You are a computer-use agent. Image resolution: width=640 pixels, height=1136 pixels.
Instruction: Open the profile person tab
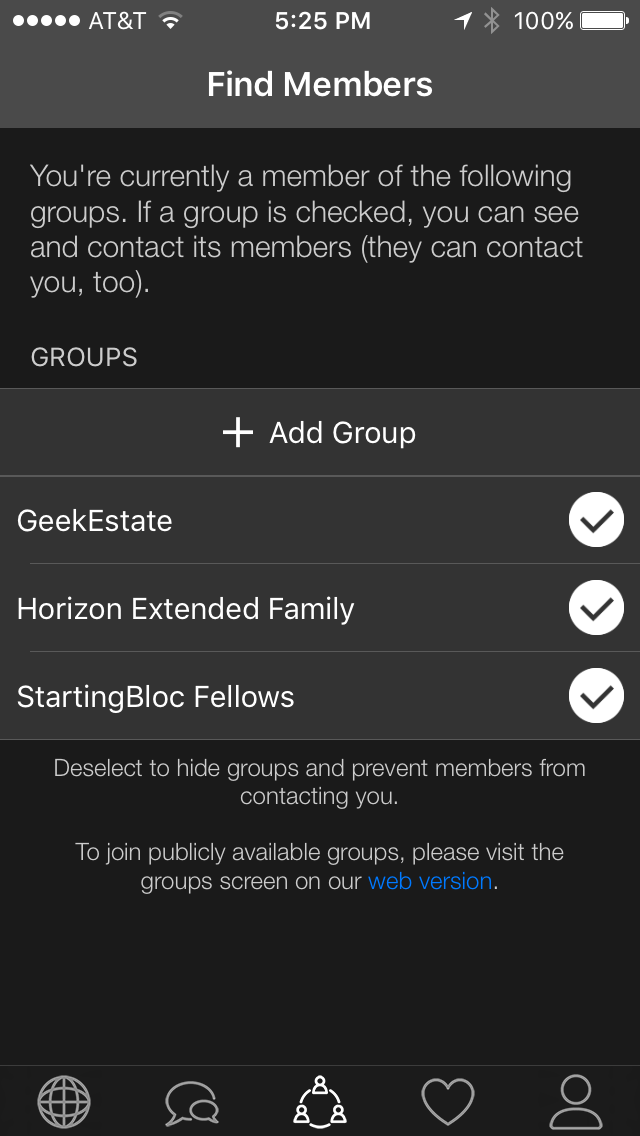point(576,1101)
